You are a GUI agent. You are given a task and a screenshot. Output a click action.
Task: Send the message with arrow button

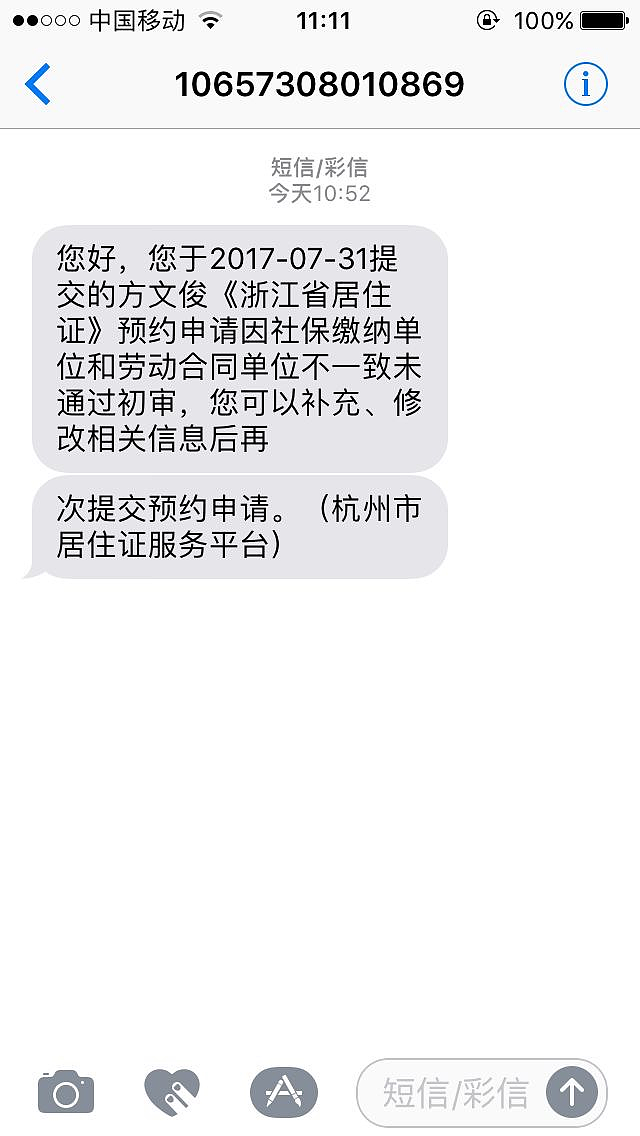tap(571, 1092)
